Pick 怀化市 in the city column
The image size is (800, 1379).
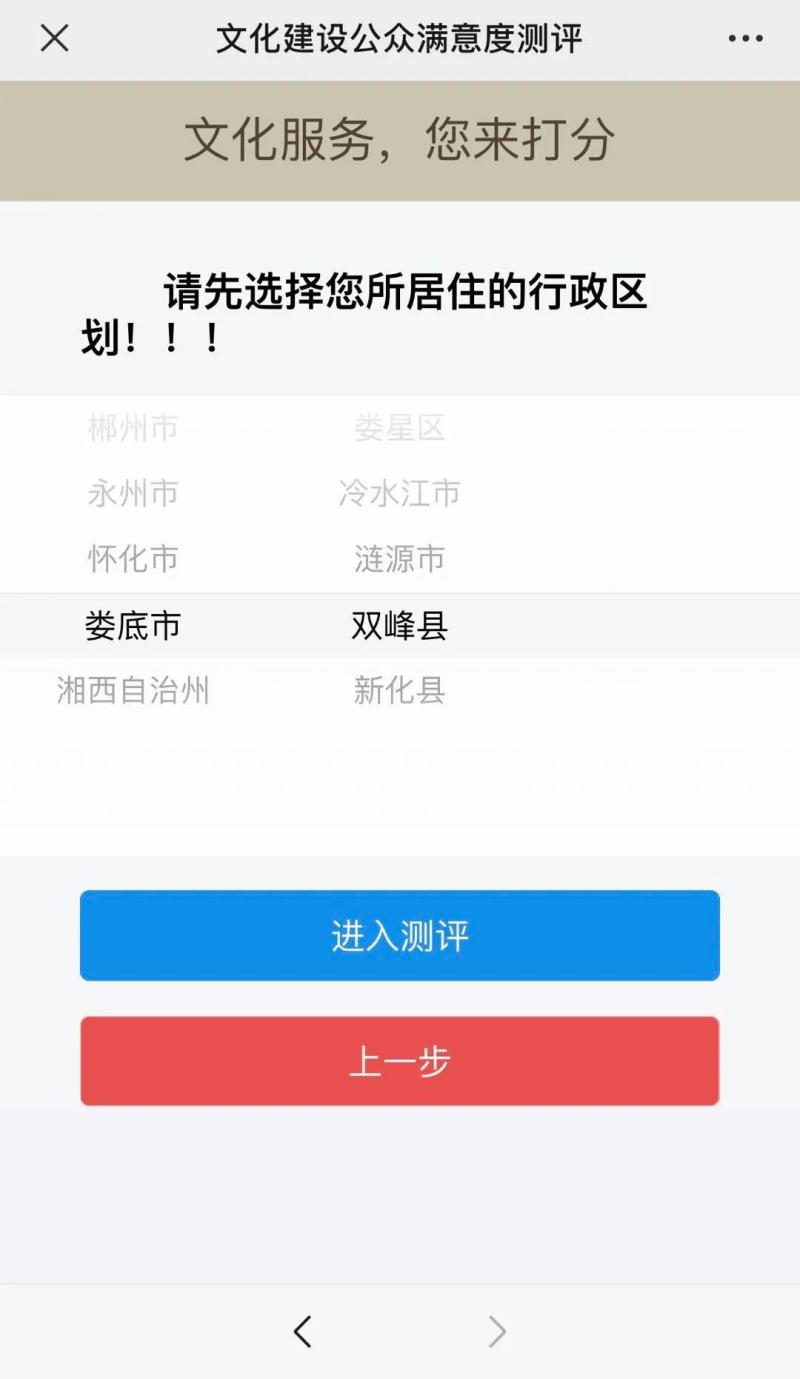[133, 559]
